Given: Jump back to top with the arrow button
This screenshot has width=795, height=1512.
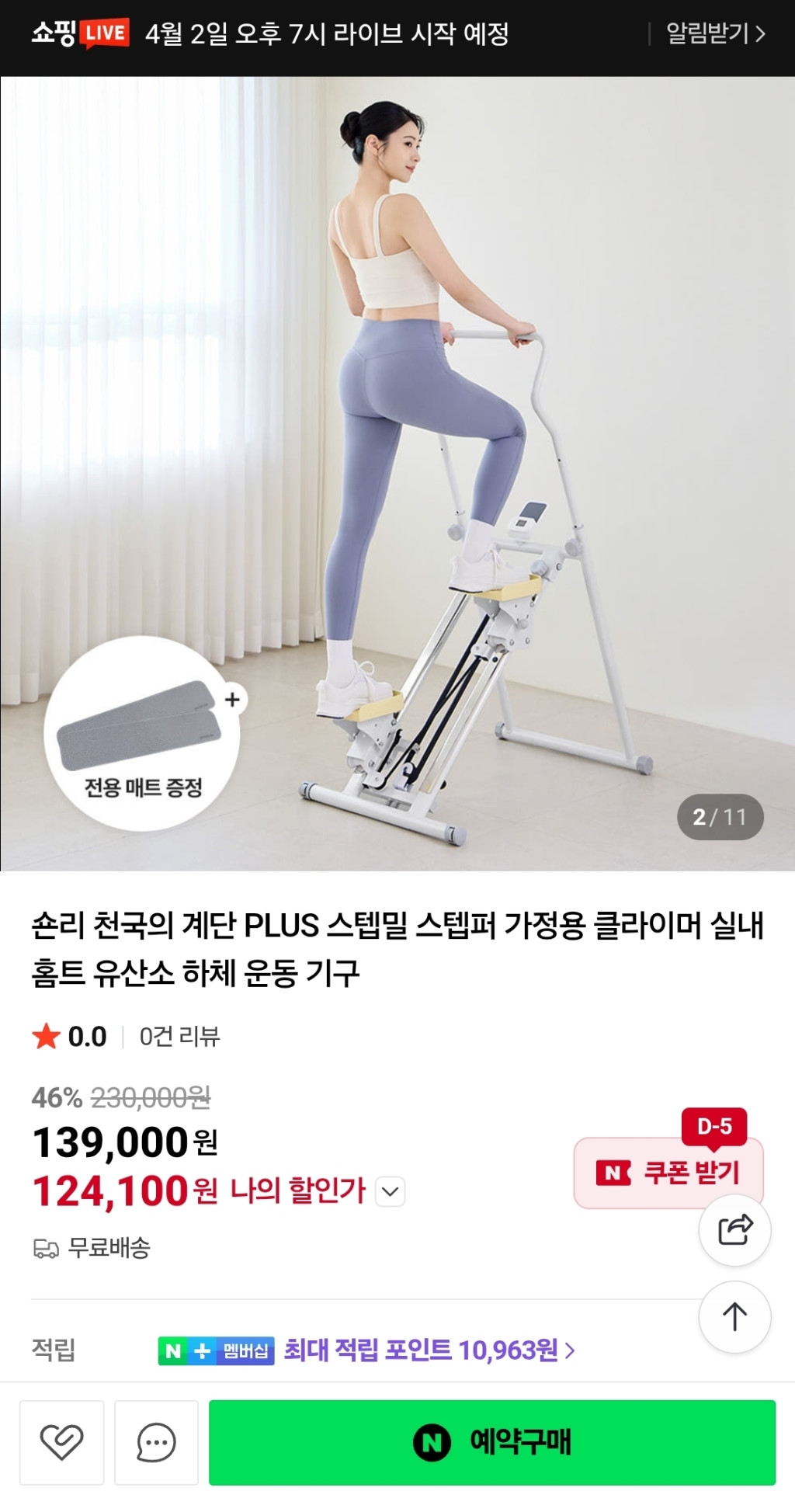Looking at the screenshot, I should (x=734, y=1317).
